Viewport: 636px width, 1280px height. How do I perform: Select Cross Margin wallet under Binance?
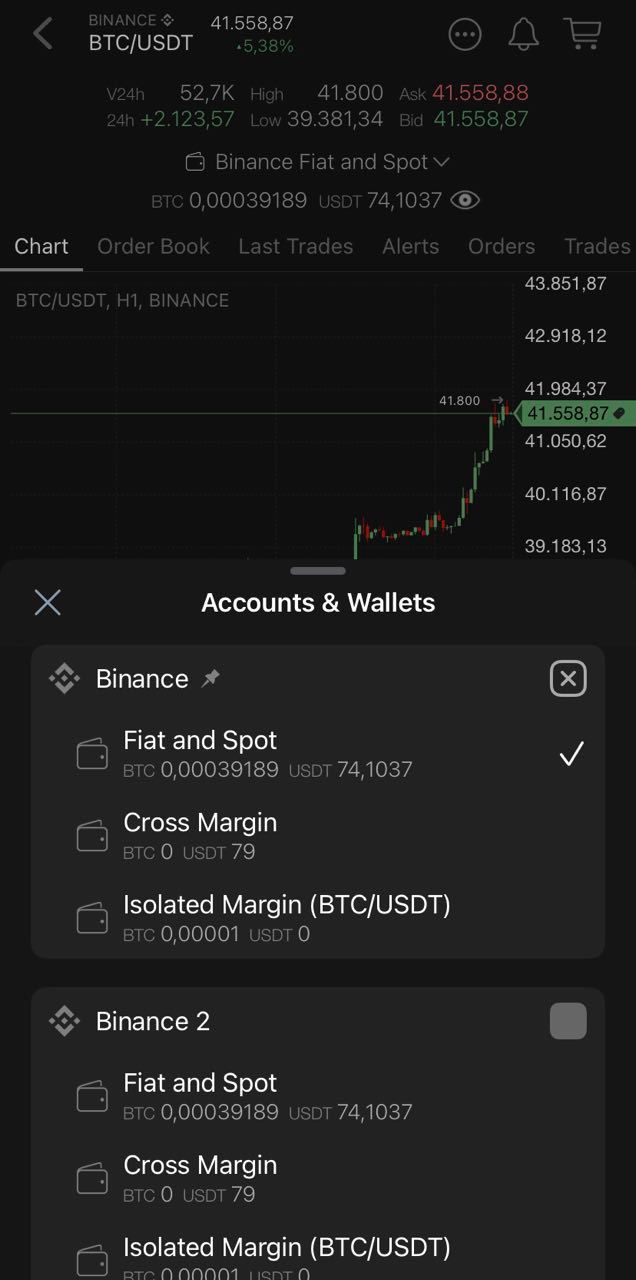tap(318, 836)
